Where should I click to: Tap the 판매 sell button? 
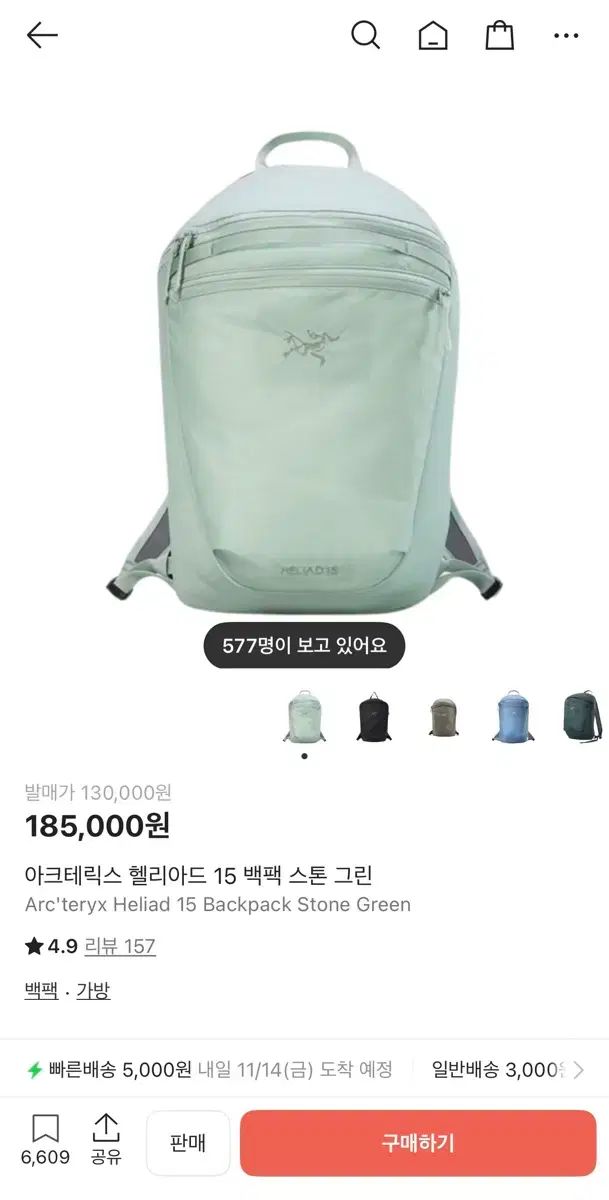click(x=188, y=1143)
